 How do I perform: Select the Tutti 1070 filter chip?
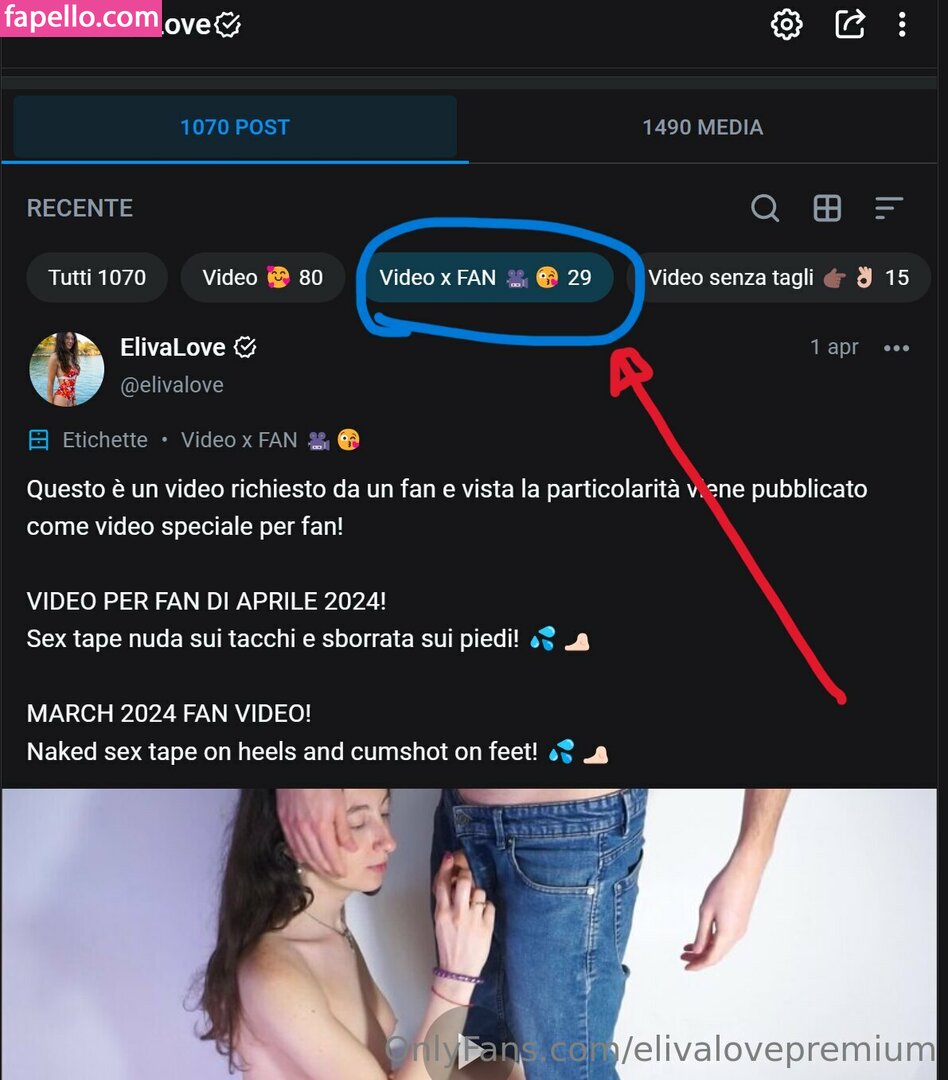(97, 277)
